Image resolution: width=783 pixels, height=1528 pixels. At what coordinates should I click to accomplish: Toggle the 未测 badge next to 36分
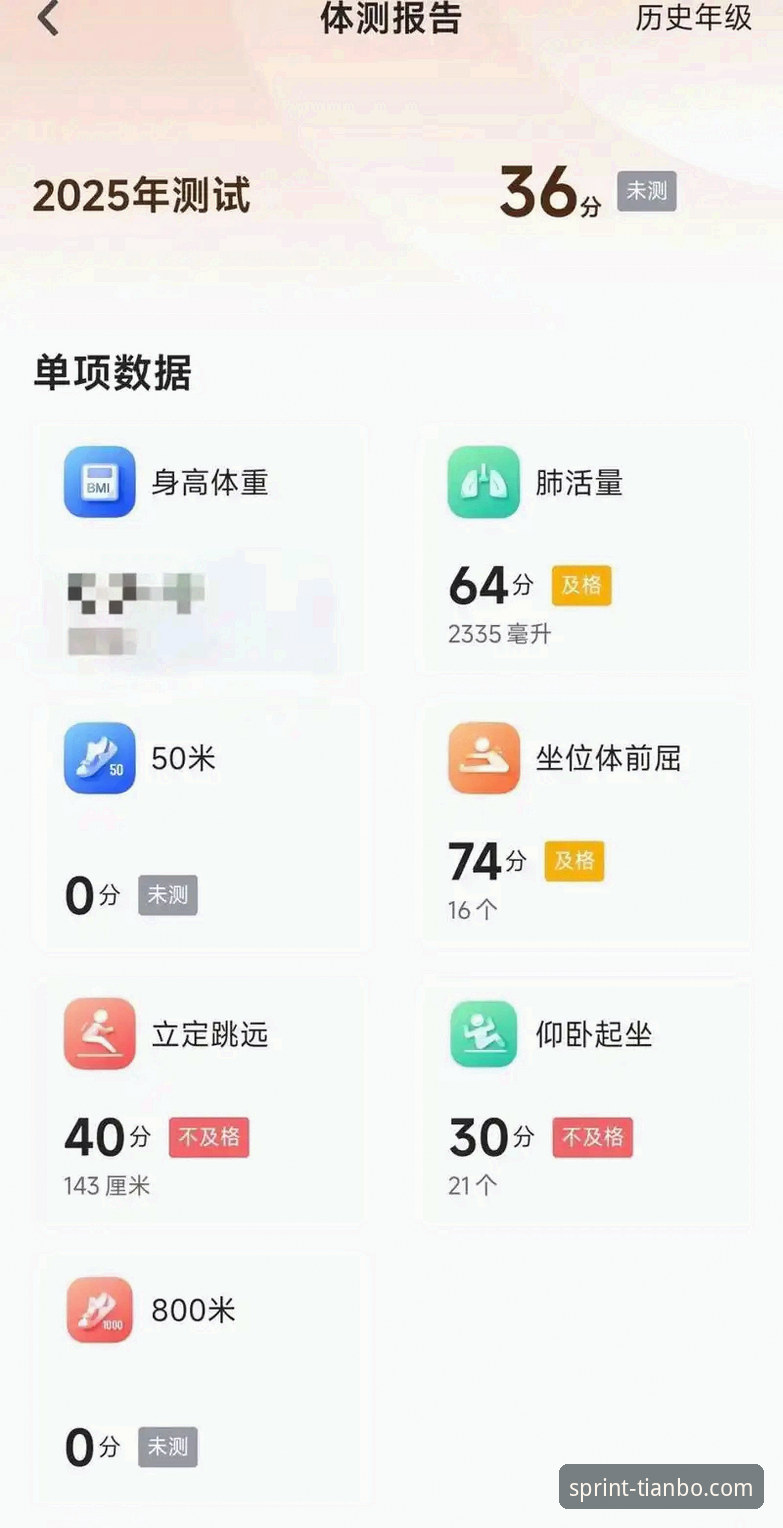tap(646, 191)
